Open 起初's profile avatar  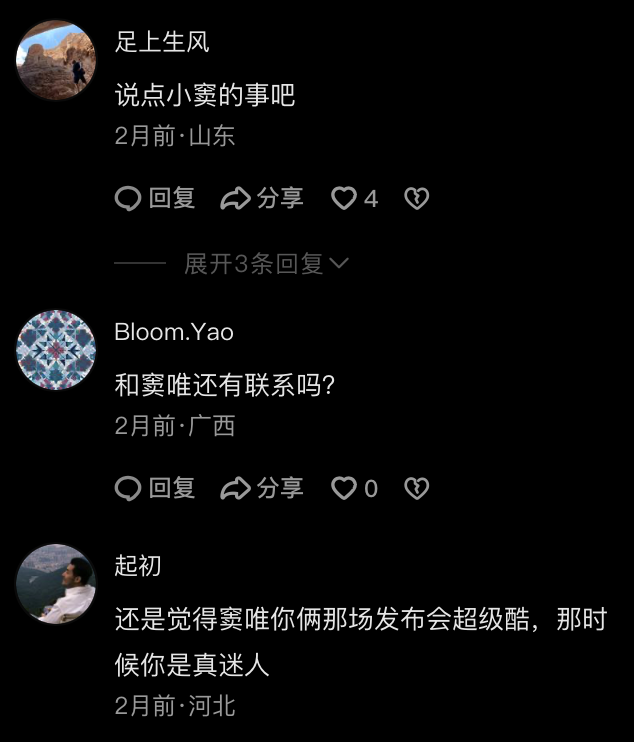point(56,584)
